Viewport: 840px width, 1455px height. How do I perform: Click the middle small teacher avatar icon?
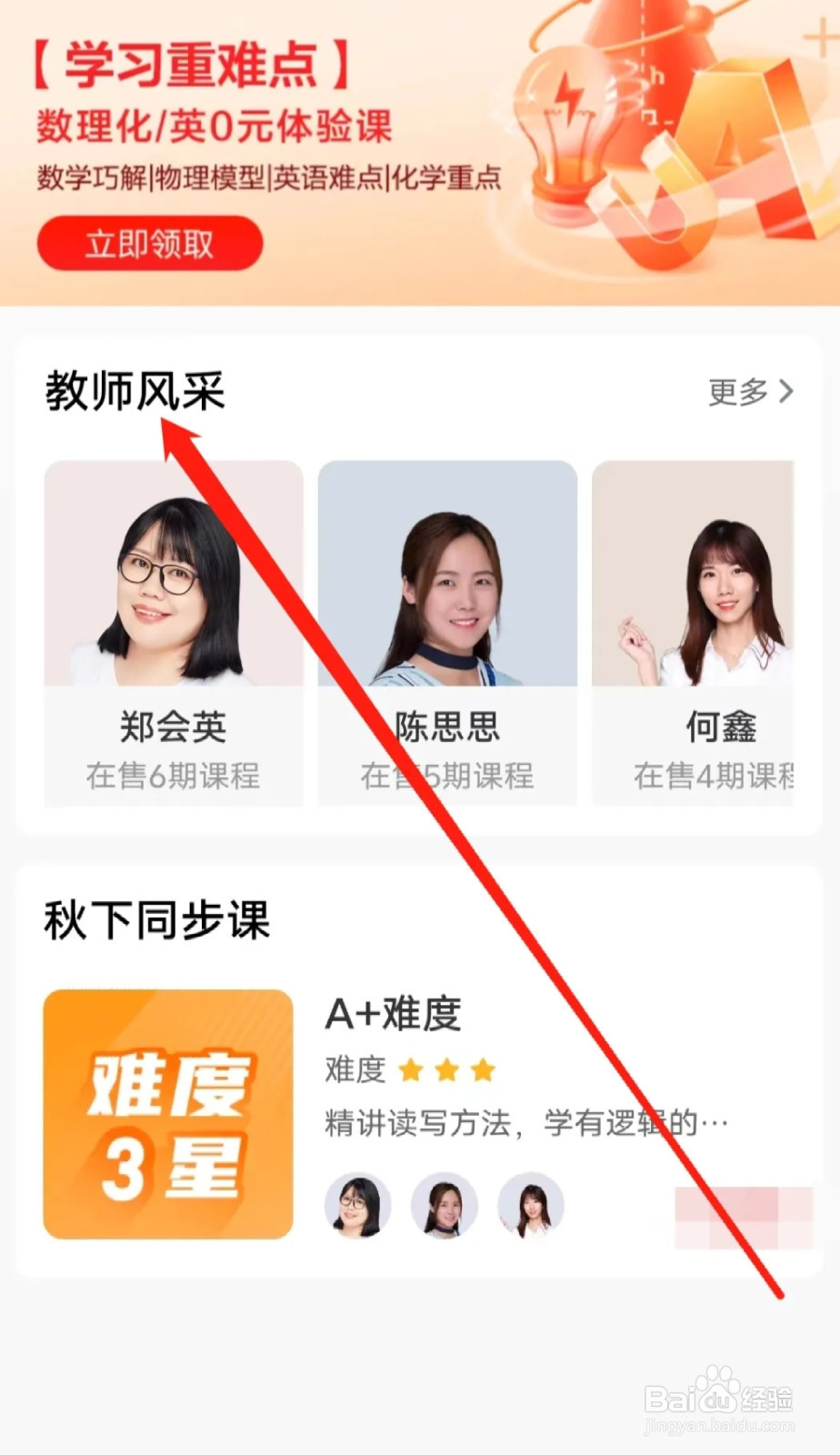(x=444, y=1207)
